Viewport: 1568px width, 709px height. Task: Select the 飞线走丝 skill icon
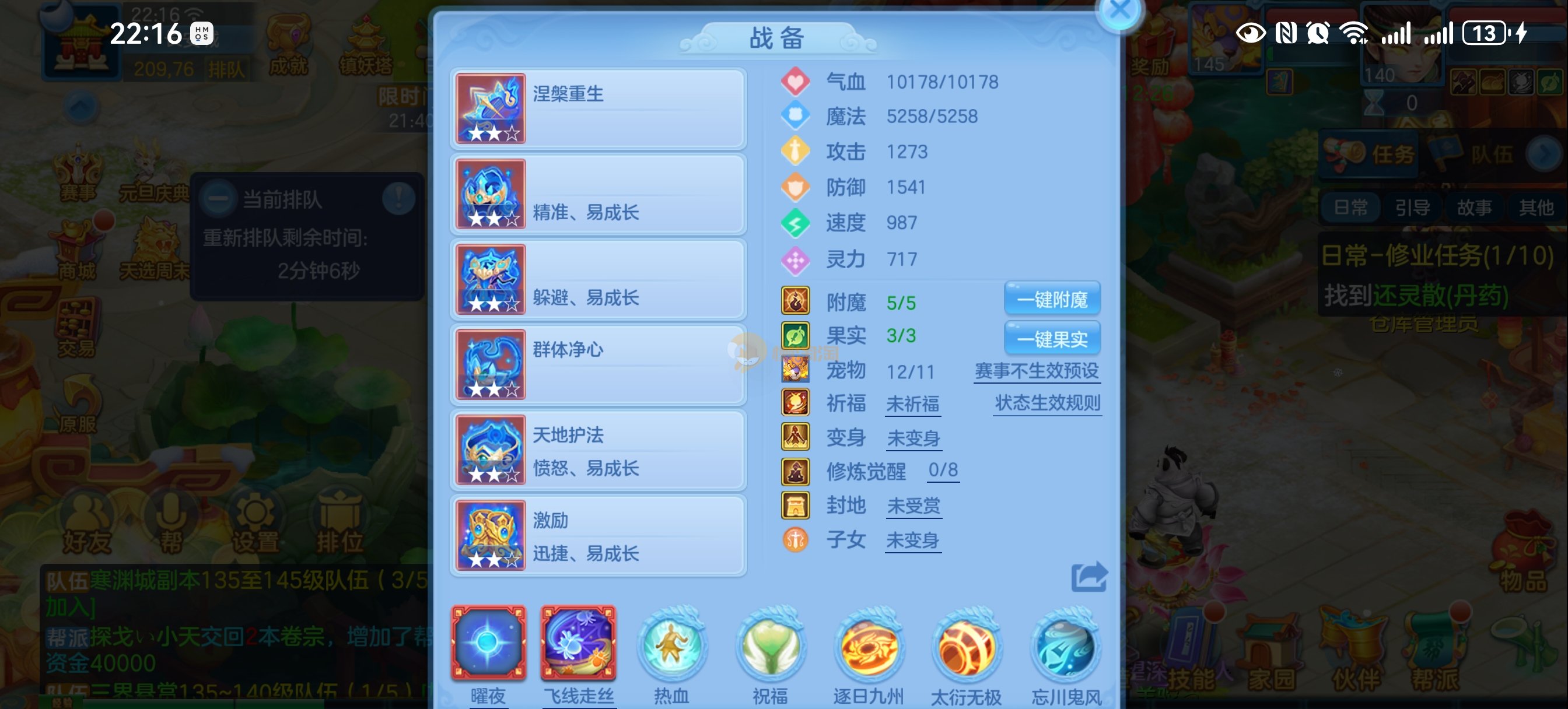click(578, 643)
